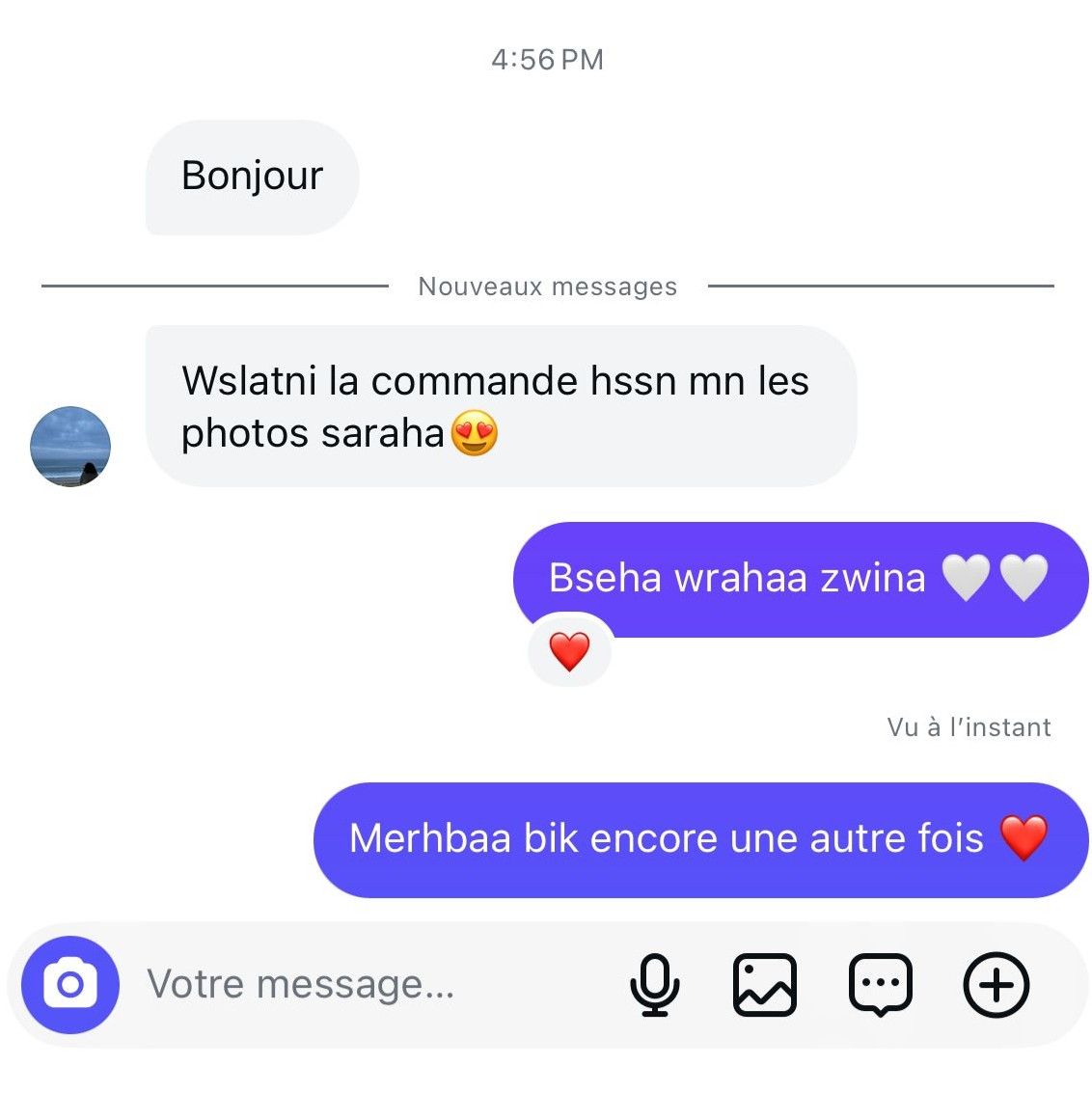Viewport: 1092px width, 1093px height.
Task: Tap the plus icon for more options
Action: pos(996,985)
